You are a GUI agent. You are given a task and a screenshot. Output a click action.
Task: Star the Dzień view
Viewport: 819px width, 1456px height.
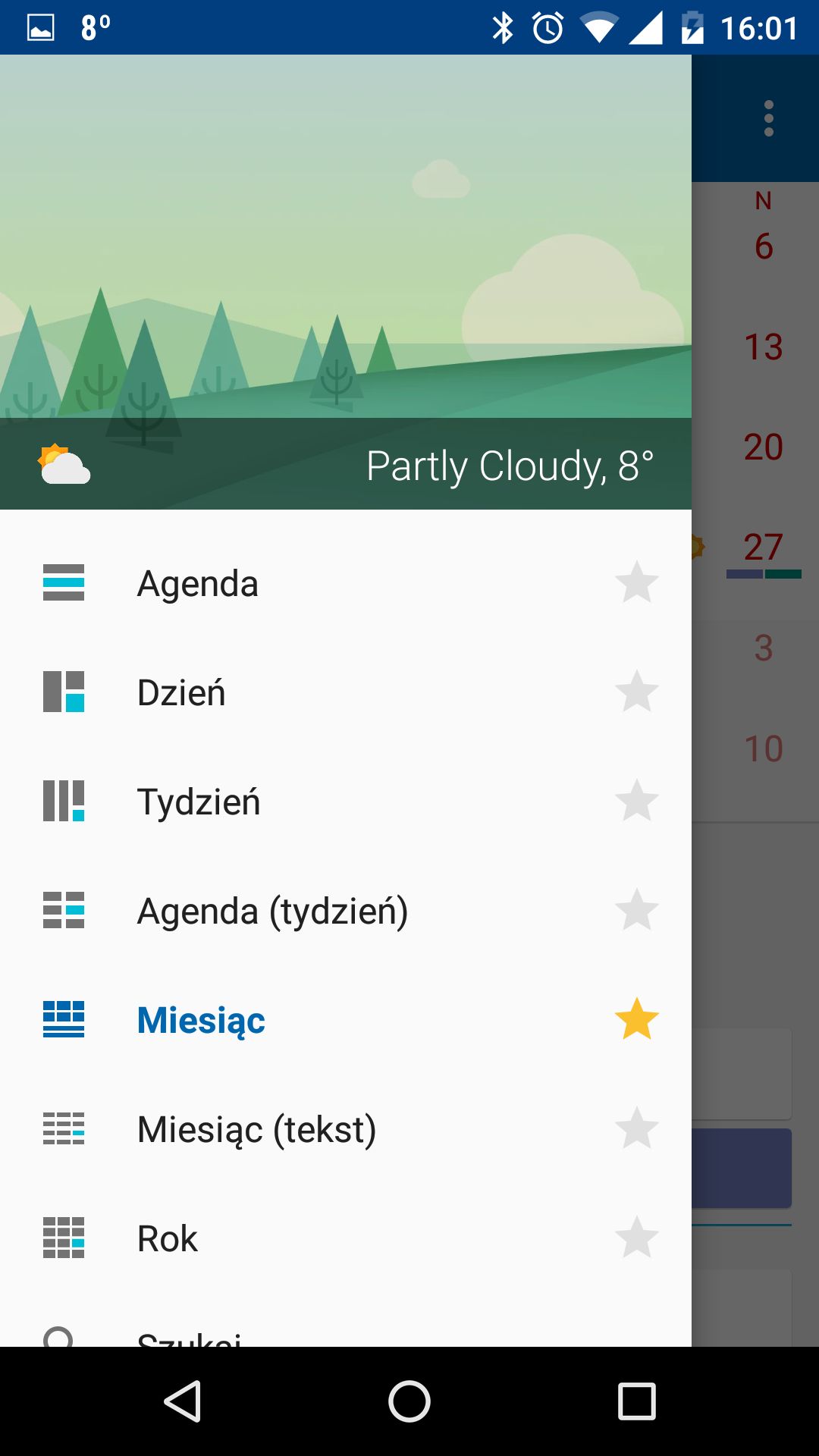(636, 692)
